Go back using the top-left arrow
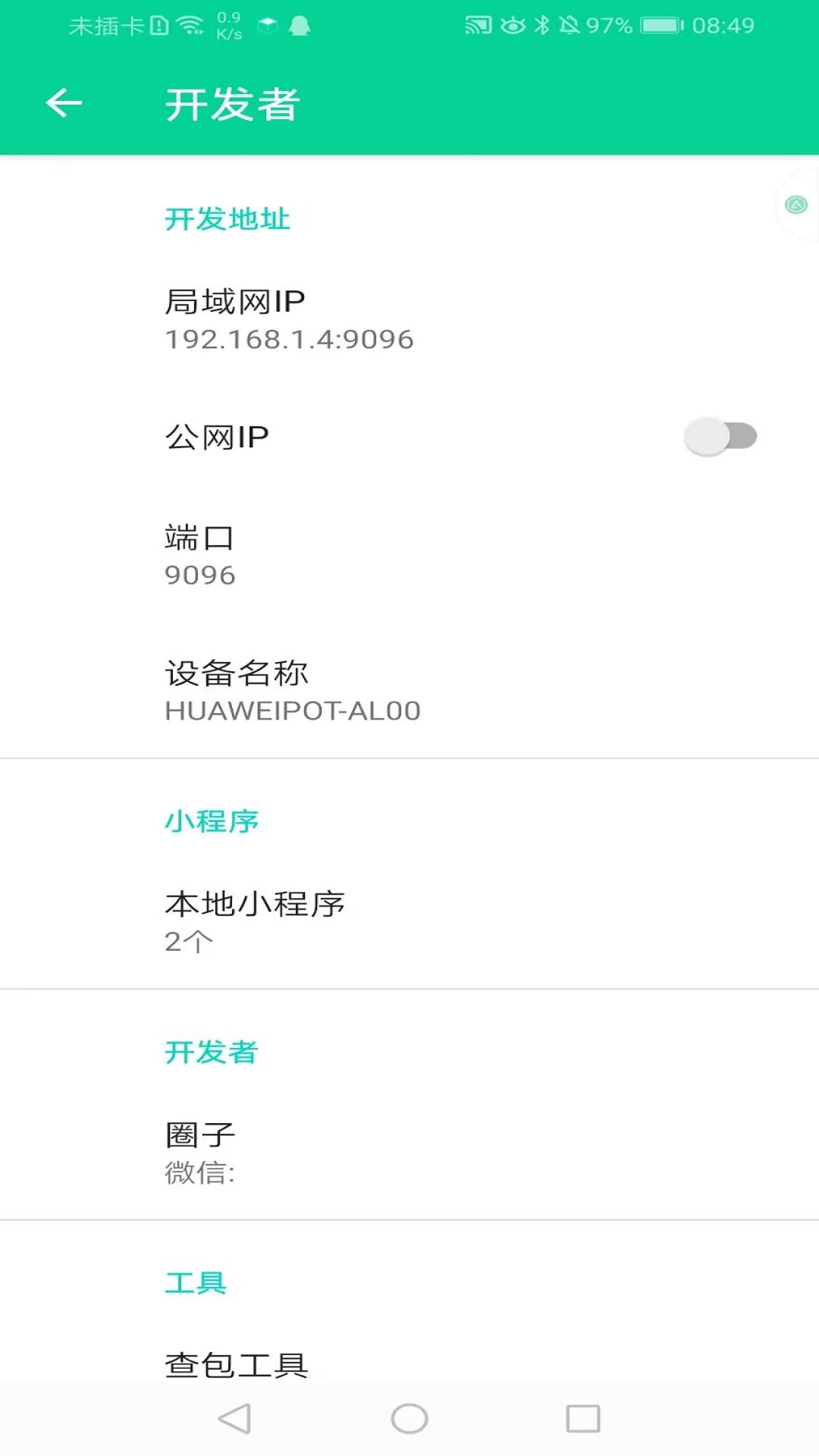 (x=64, y=103)
